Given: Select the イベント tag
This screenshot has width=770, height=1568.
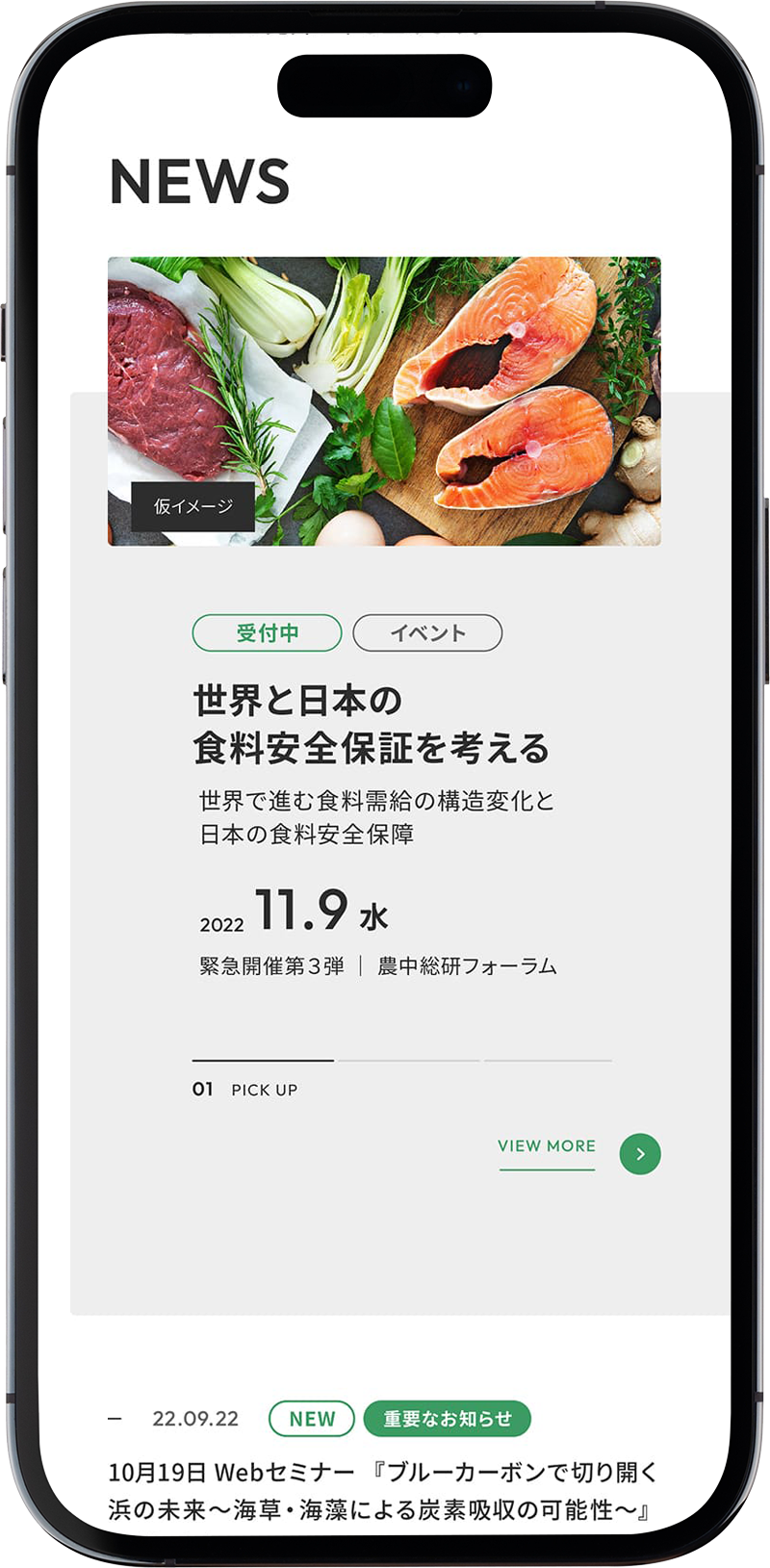Looking at the screenshot, I should (x=427, y=633).
